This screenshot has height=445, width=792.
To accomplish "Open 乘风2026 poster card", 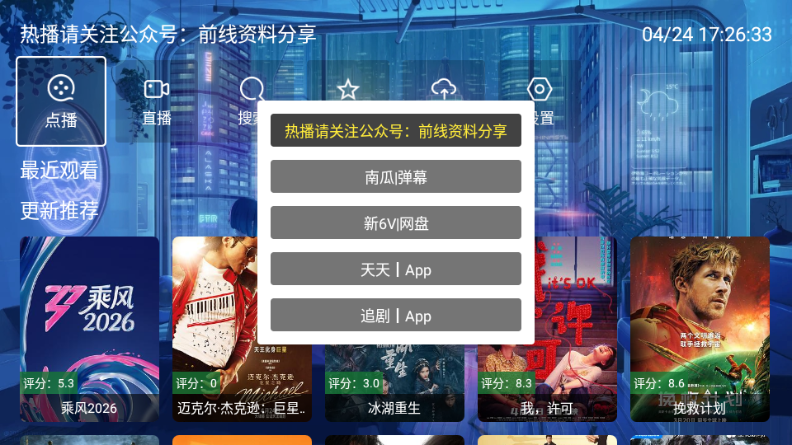I will click(x=89, y=328).
